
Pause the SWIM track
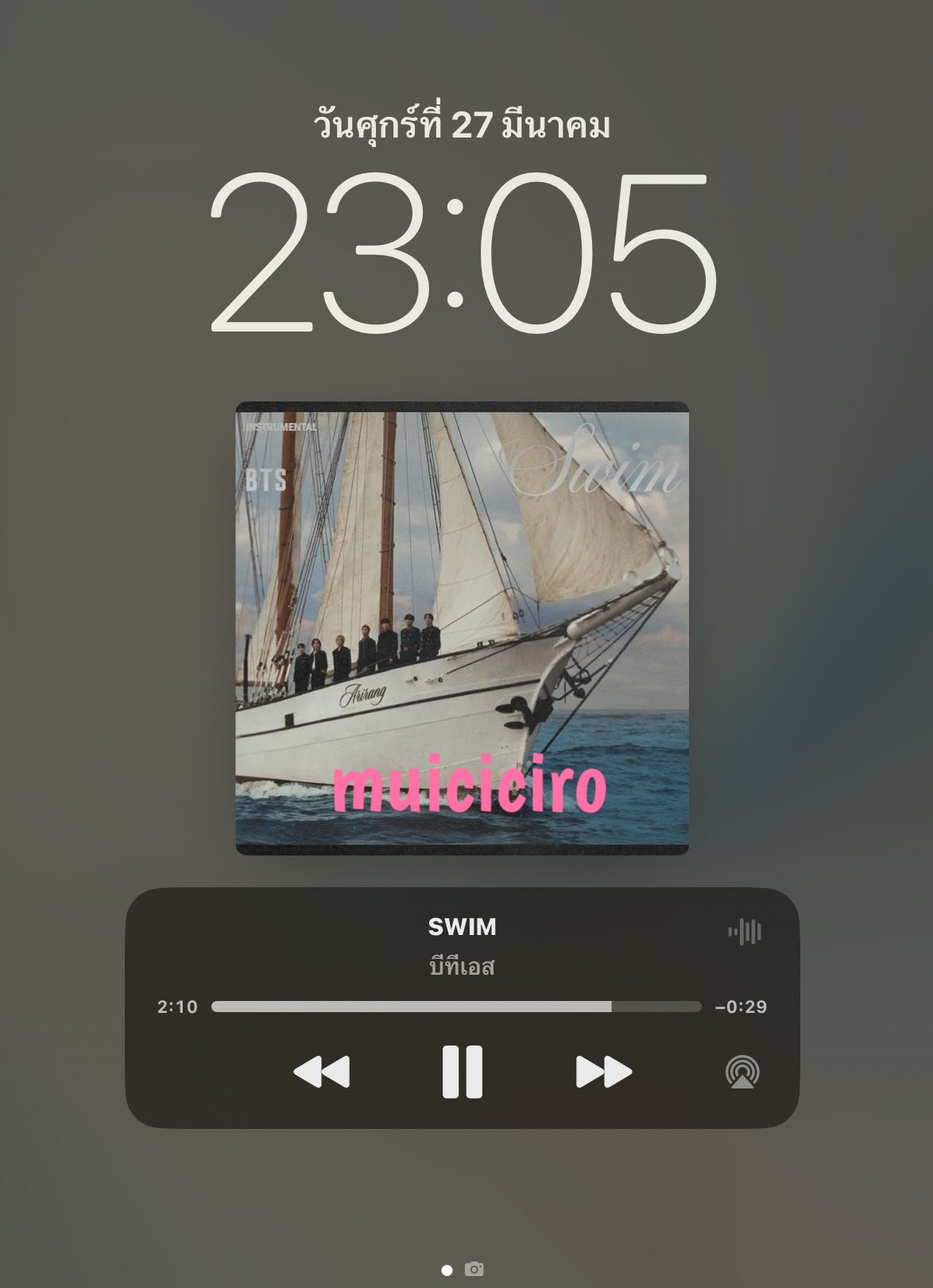(x=462, y=1072)
